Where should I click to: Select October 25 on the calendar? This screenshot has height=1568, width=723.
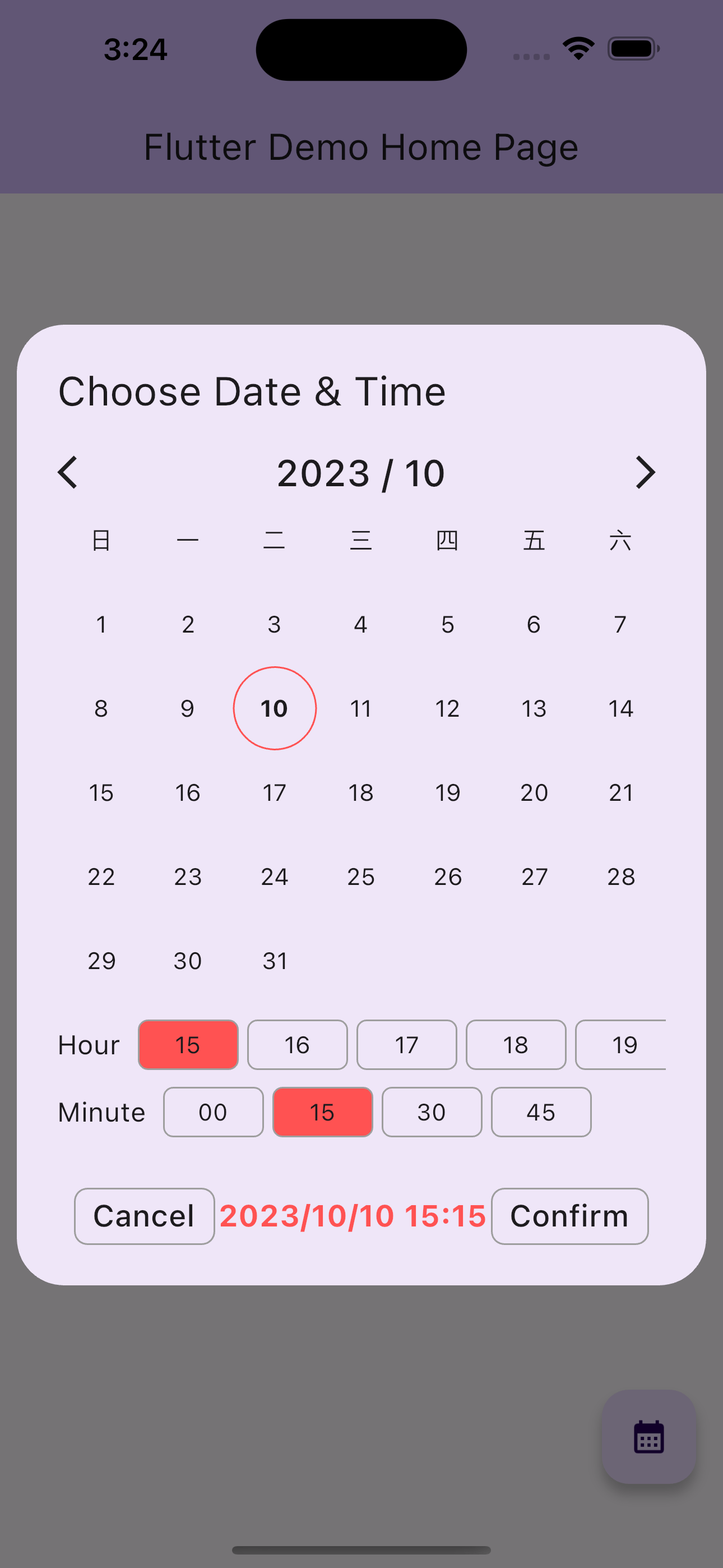click(361, 877)
